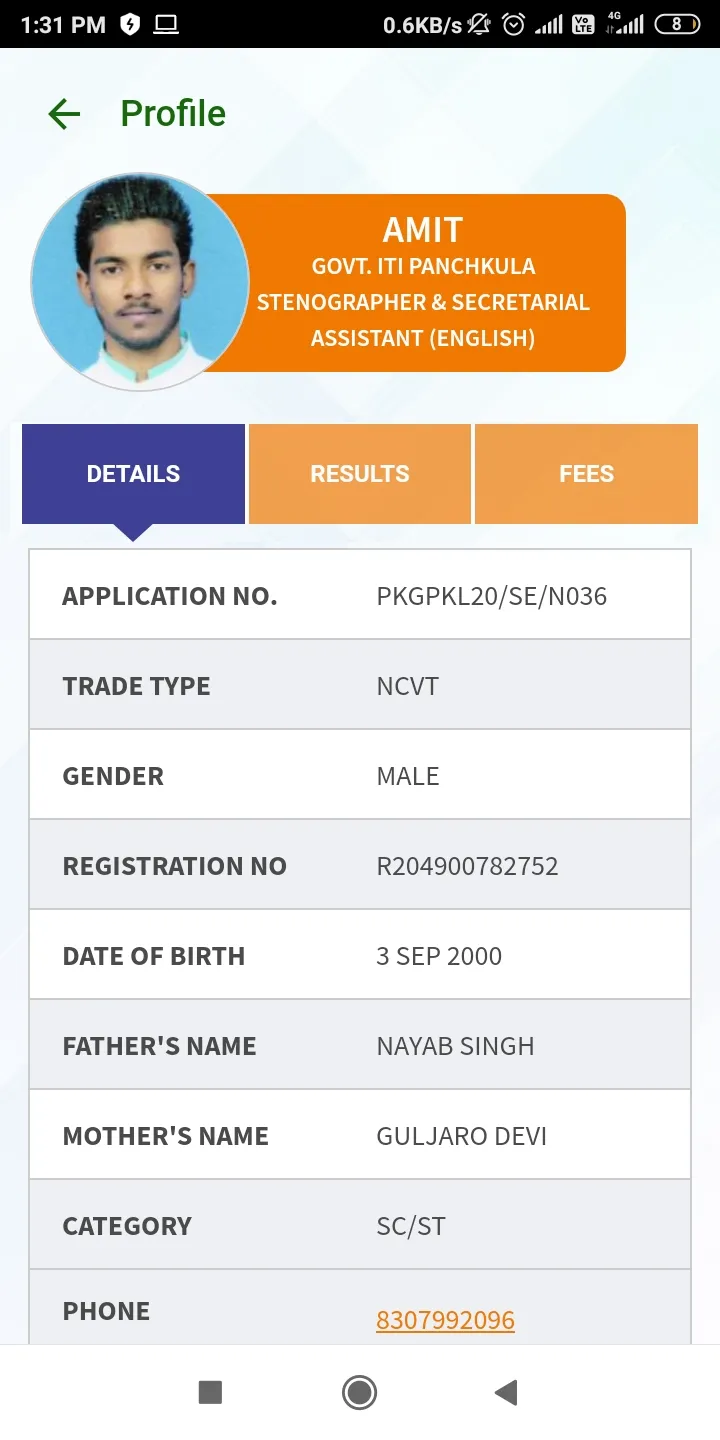
Task: Tap the Profile heading text
Action: [x=171, y=113]
